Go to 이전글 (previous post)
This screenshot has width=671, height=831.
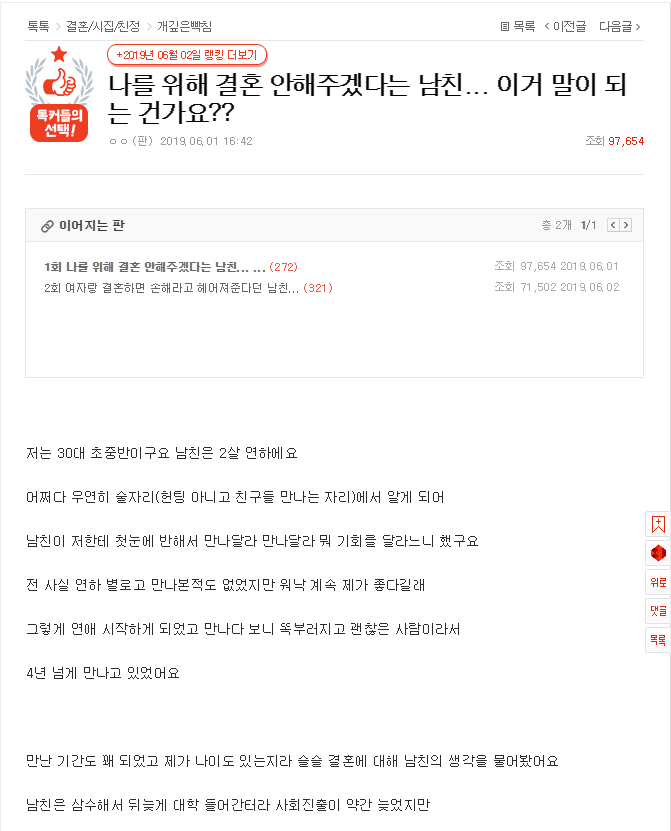coord(569,26)
